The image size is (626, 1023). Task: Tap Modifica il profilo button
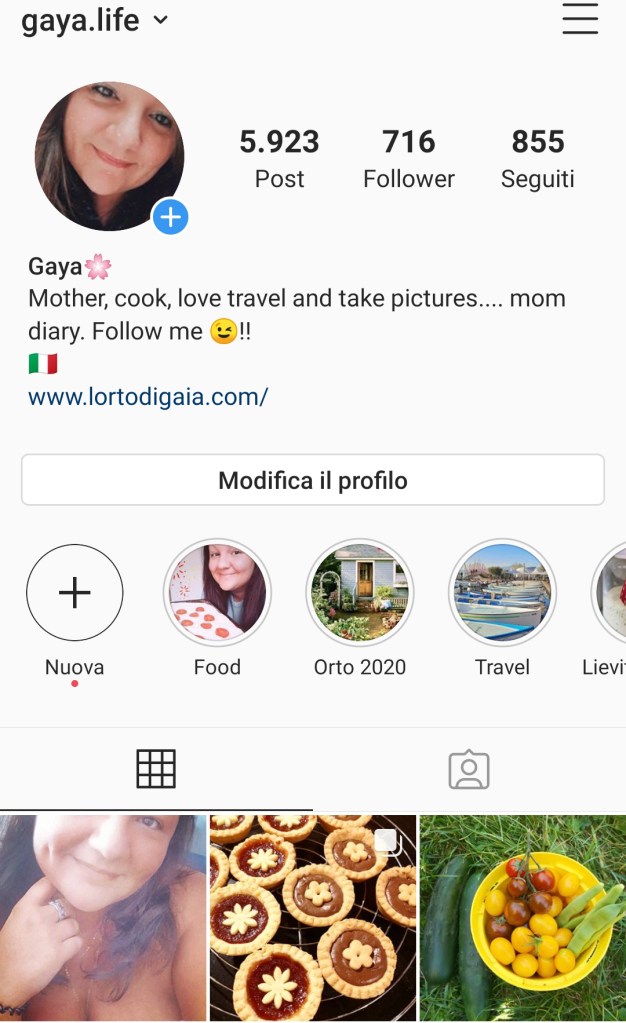click(x=313, y=480)
